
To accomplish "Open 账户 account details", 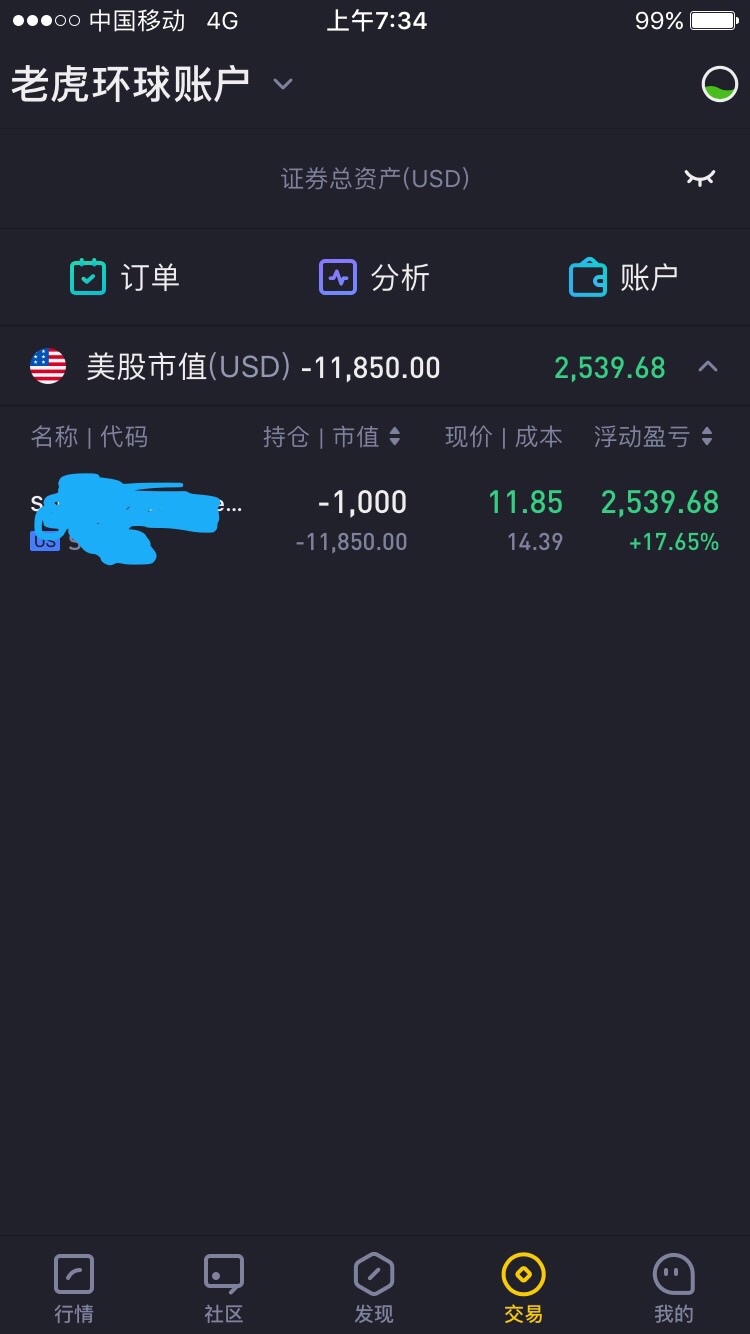I will tap(623, 277).
